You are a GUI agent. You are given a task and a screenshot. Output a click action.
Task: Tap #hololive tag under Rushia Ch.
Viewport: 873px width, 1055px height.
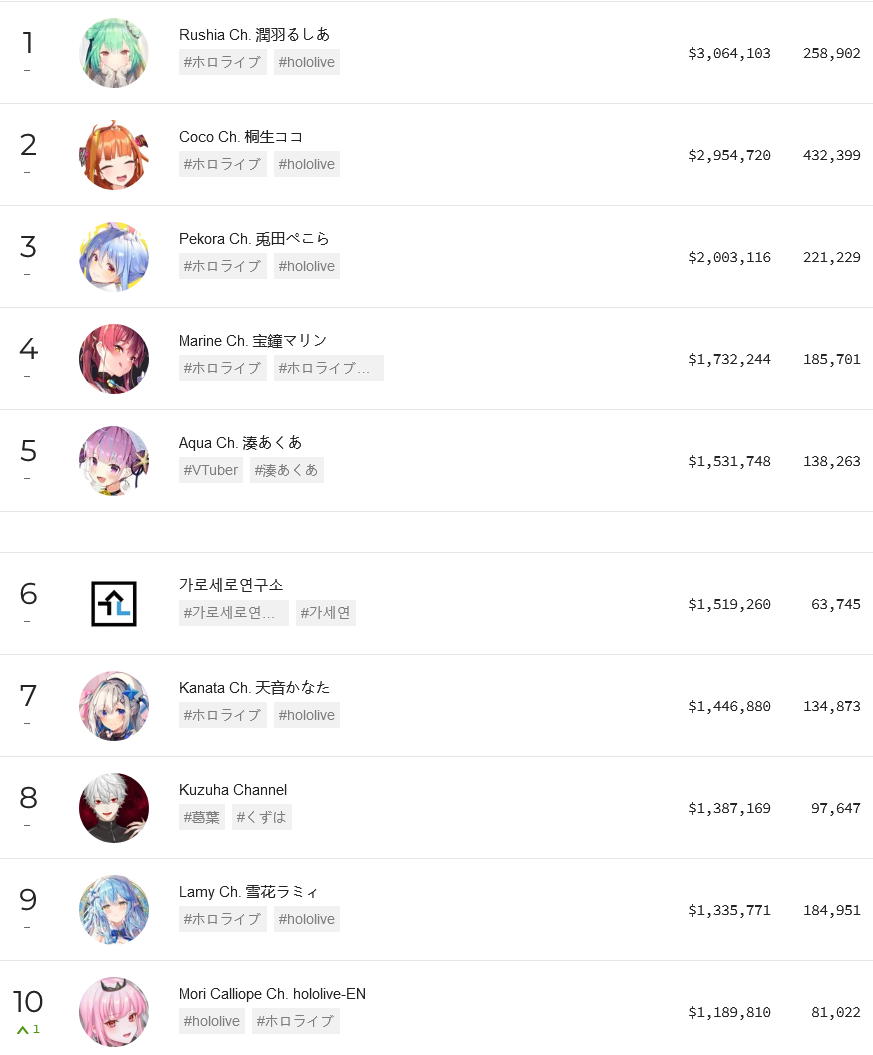coord(307,62)
